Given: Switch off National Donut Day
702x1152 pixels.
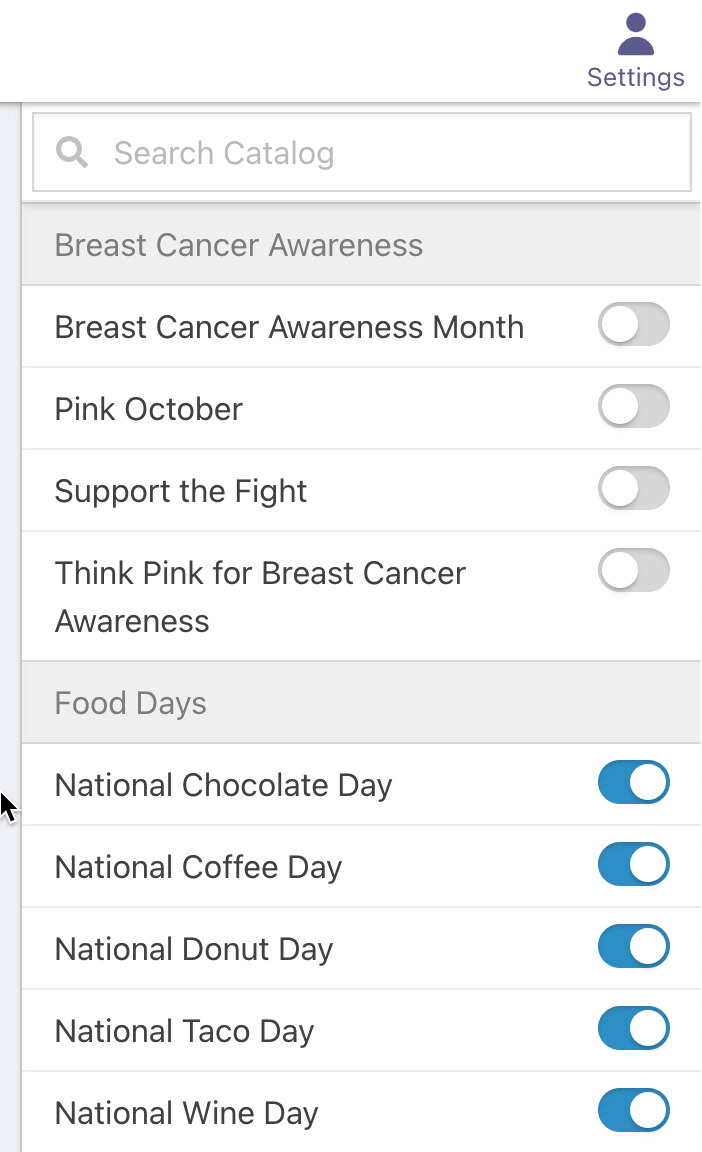Looking at the screenshot, I should (634, 946).
